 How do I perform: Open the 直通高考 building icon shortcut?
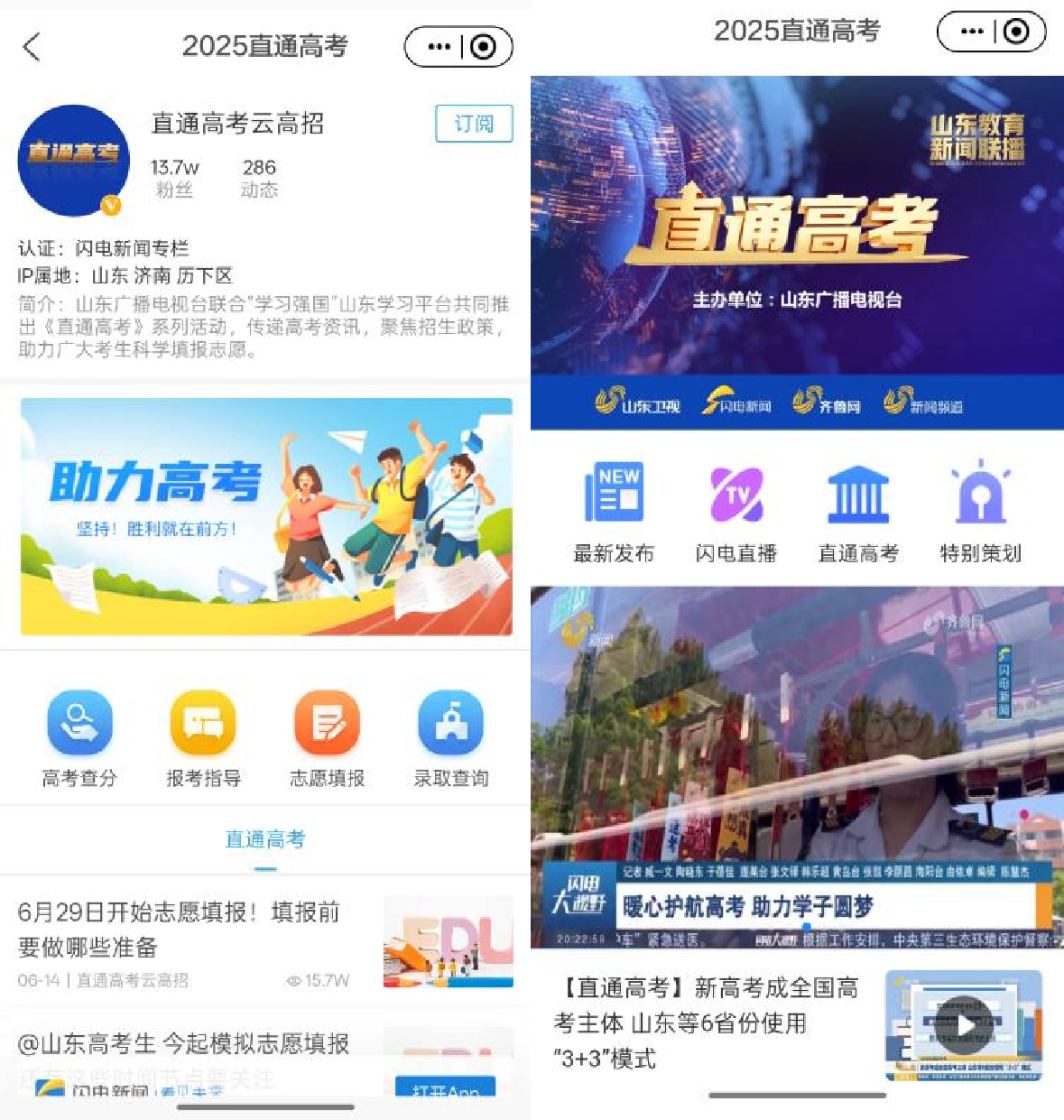click(858, 512)
